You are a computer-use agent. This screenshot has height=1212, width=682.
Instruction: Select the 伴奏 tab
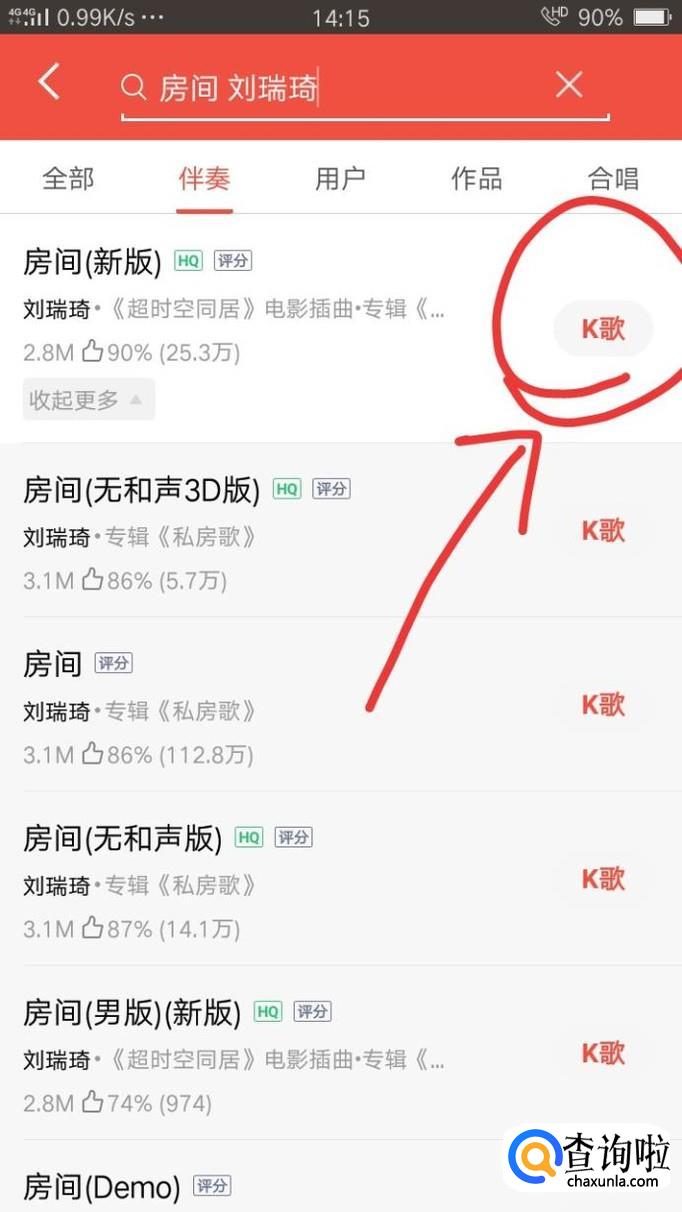pos(204,179)
